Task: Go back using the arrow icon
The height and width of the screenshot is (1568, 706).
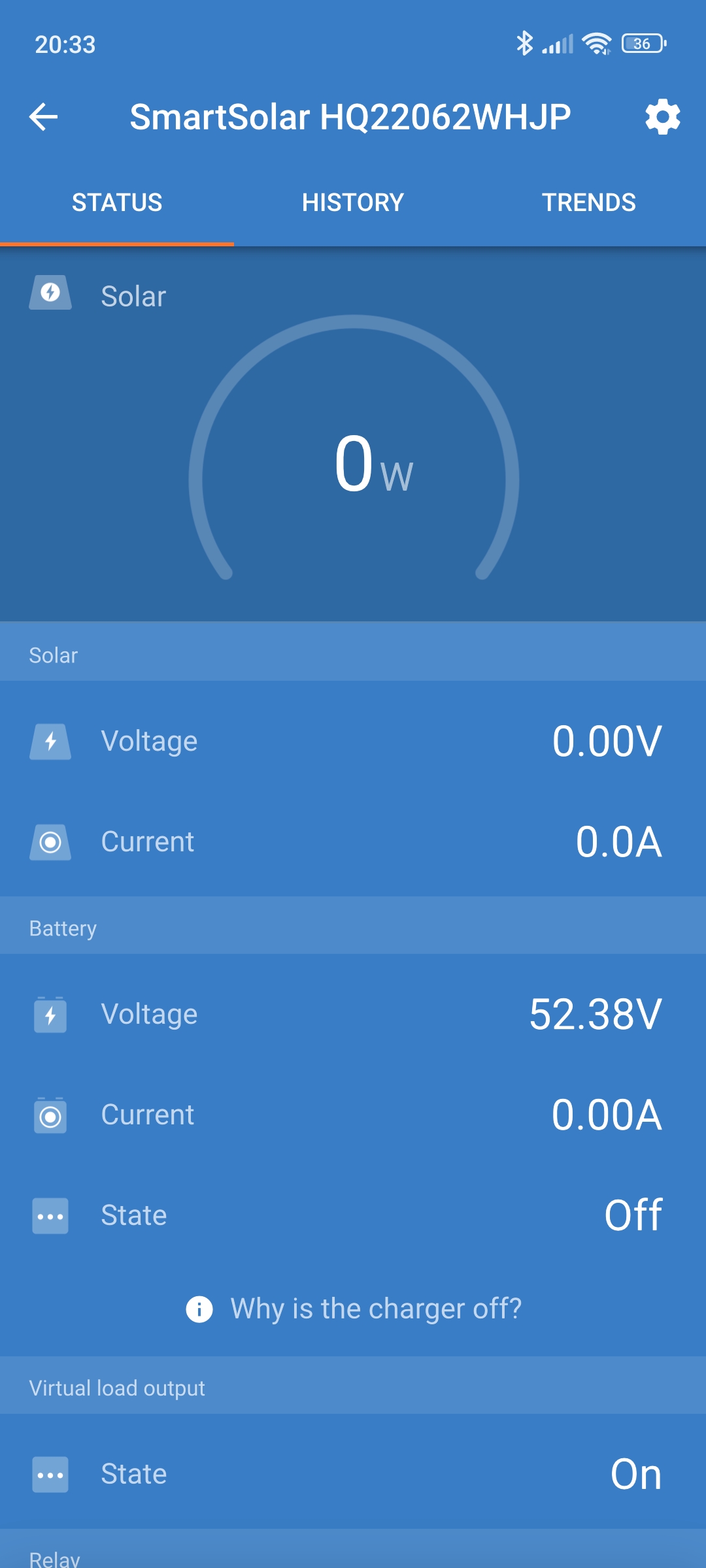Action: tap(44, 118)
